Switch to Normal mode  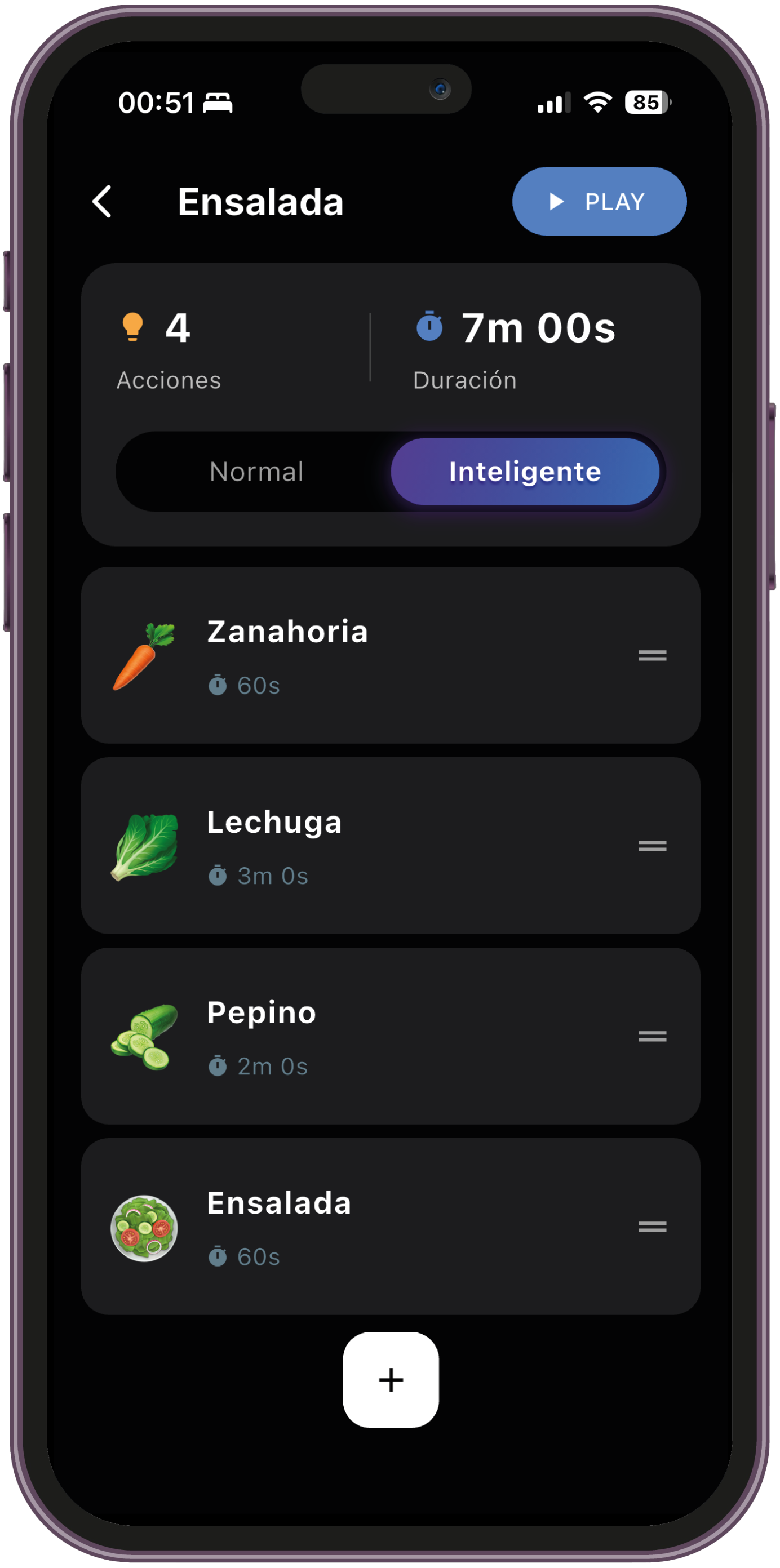[256, 472]
